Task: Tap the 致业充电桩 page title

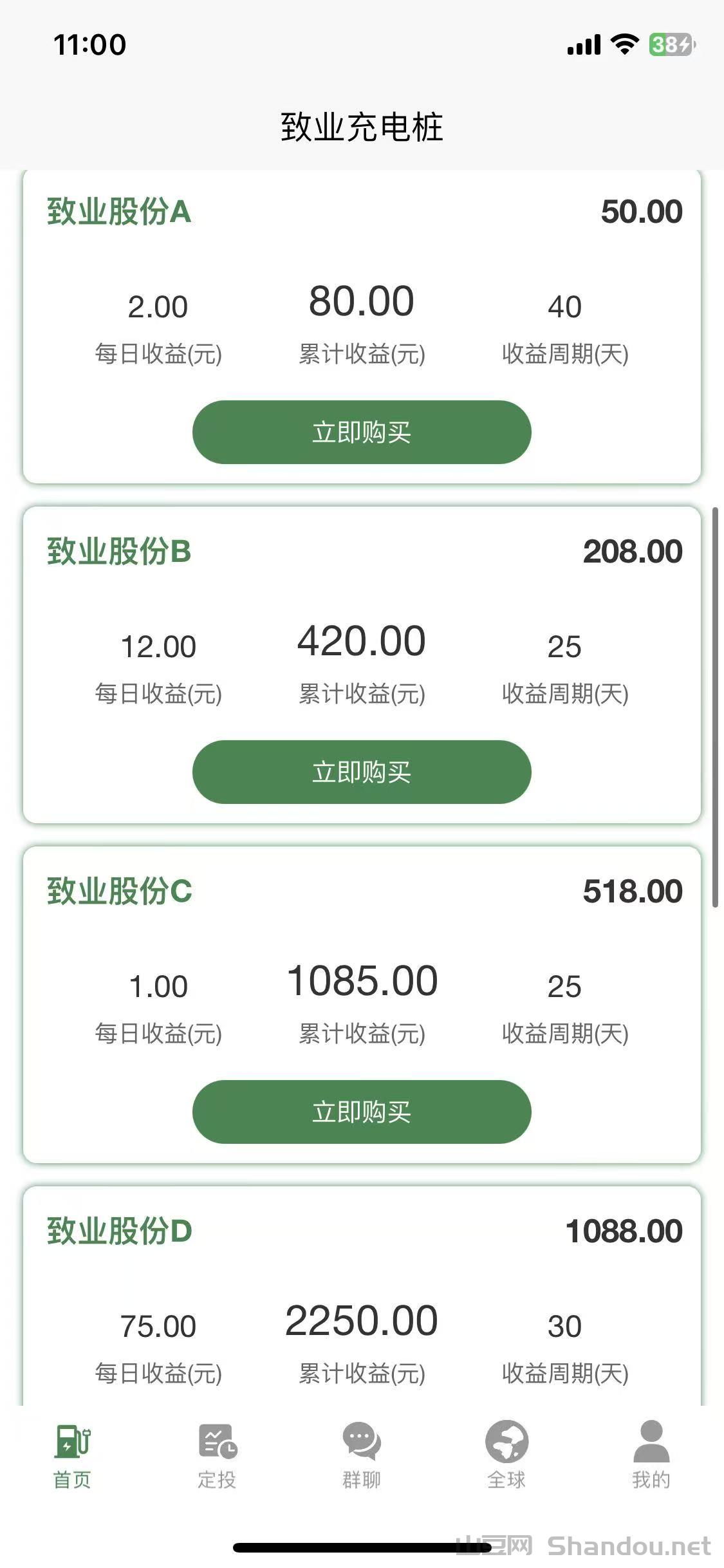Action: [362, 127]
